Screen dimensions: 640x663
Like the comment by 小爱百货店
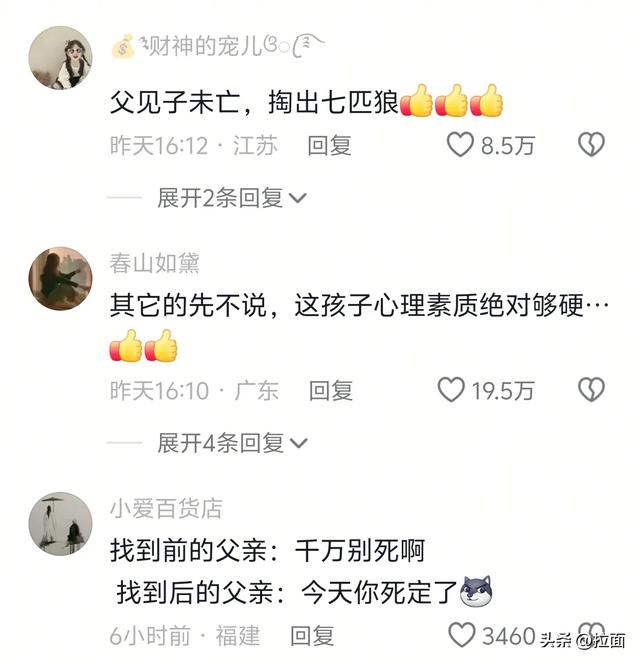(x=461, y=634)
